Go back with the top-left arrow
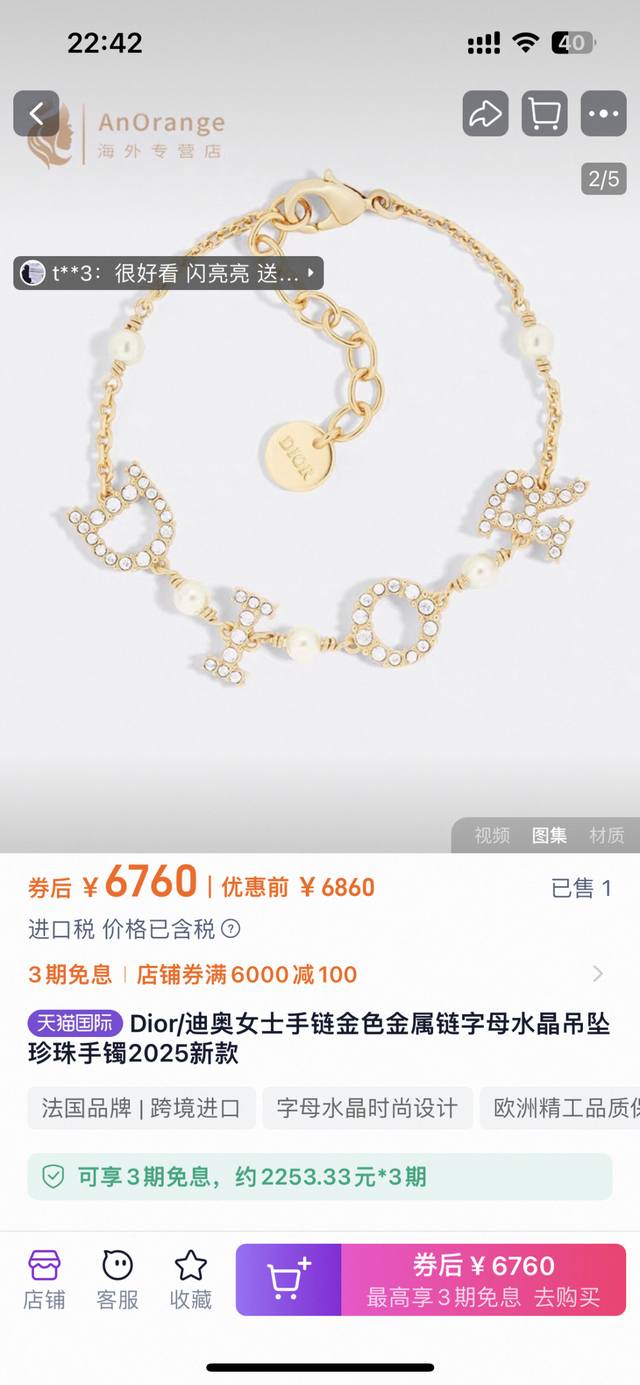This screenshot has width=640, height=1385. (x=36, y=114)
